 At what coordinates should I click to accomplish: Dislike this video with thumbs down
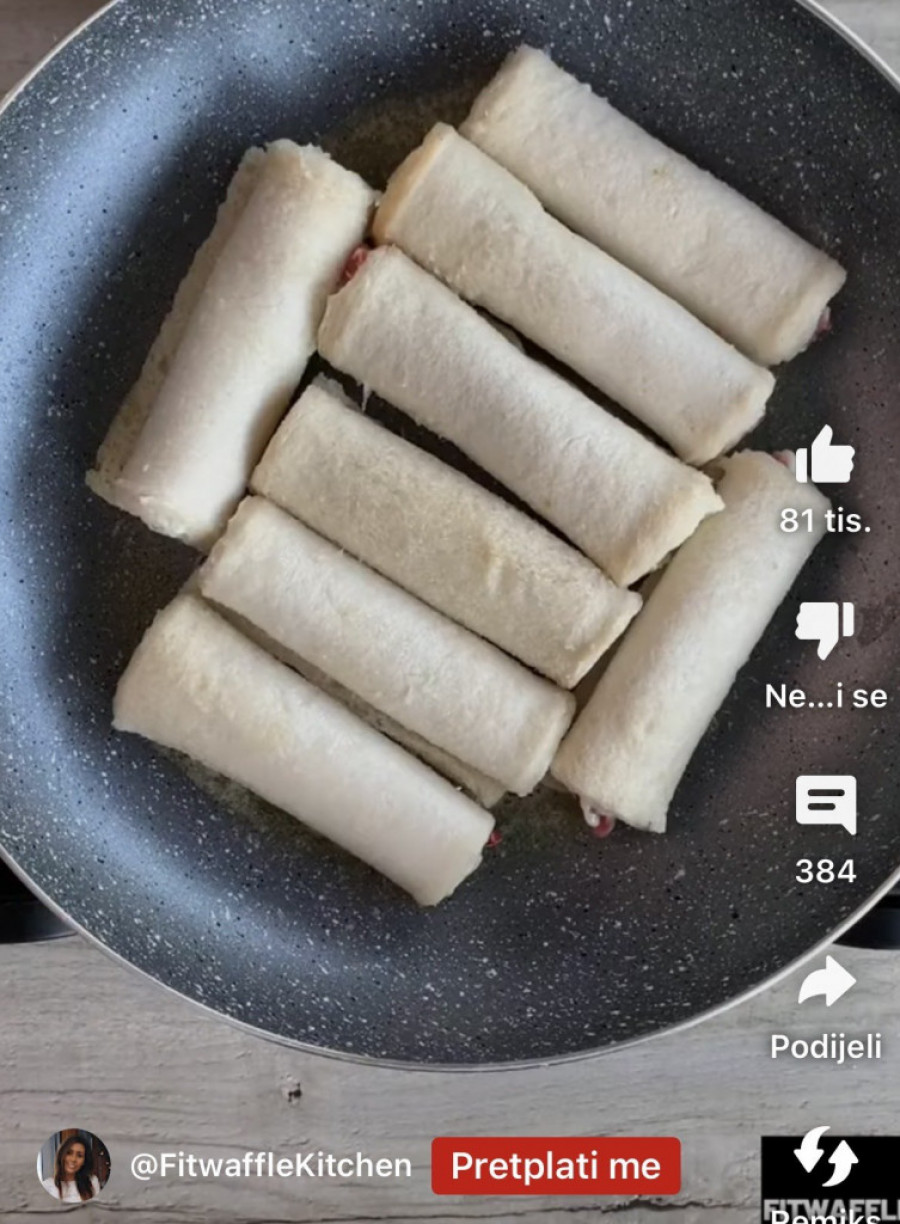(x=825, y=630)
